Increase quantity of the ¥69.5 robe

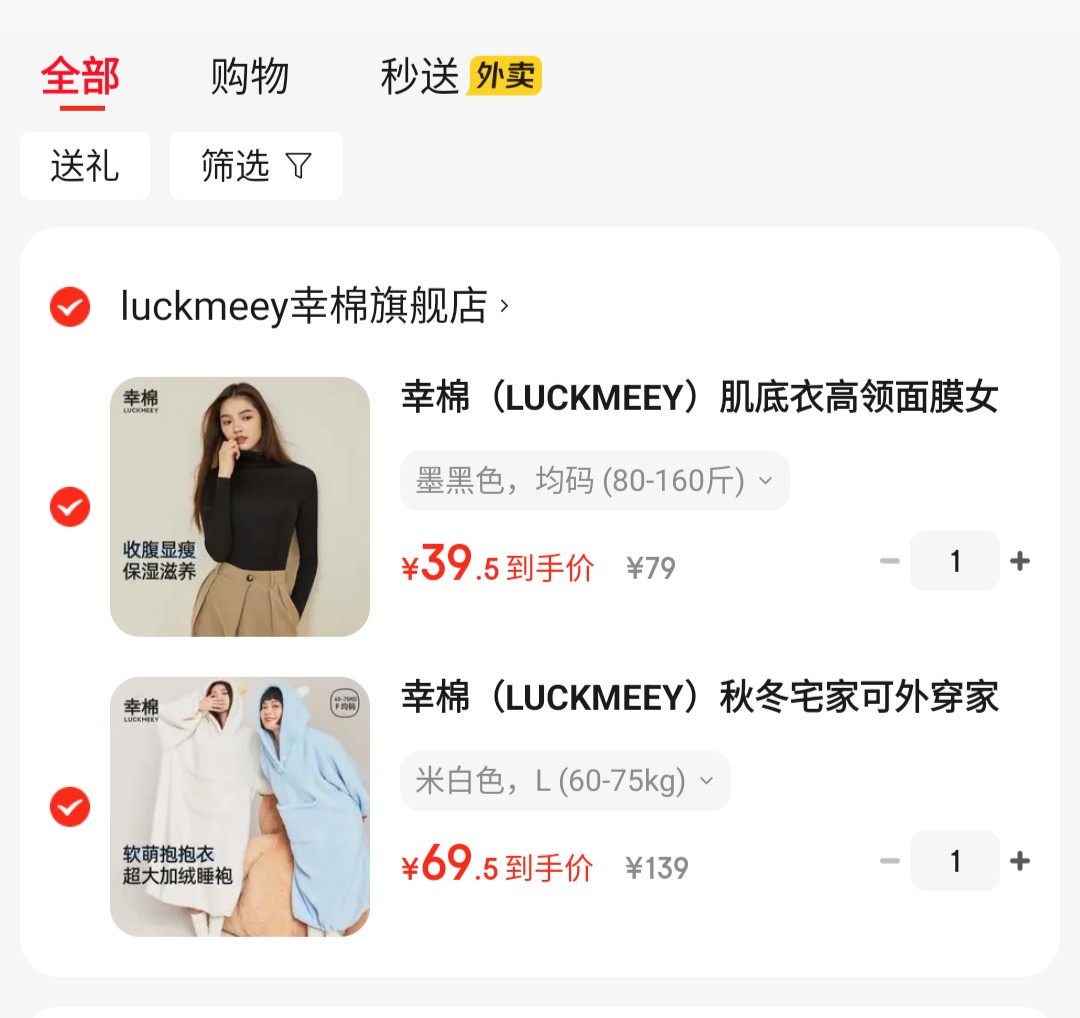click(1020, 861)
